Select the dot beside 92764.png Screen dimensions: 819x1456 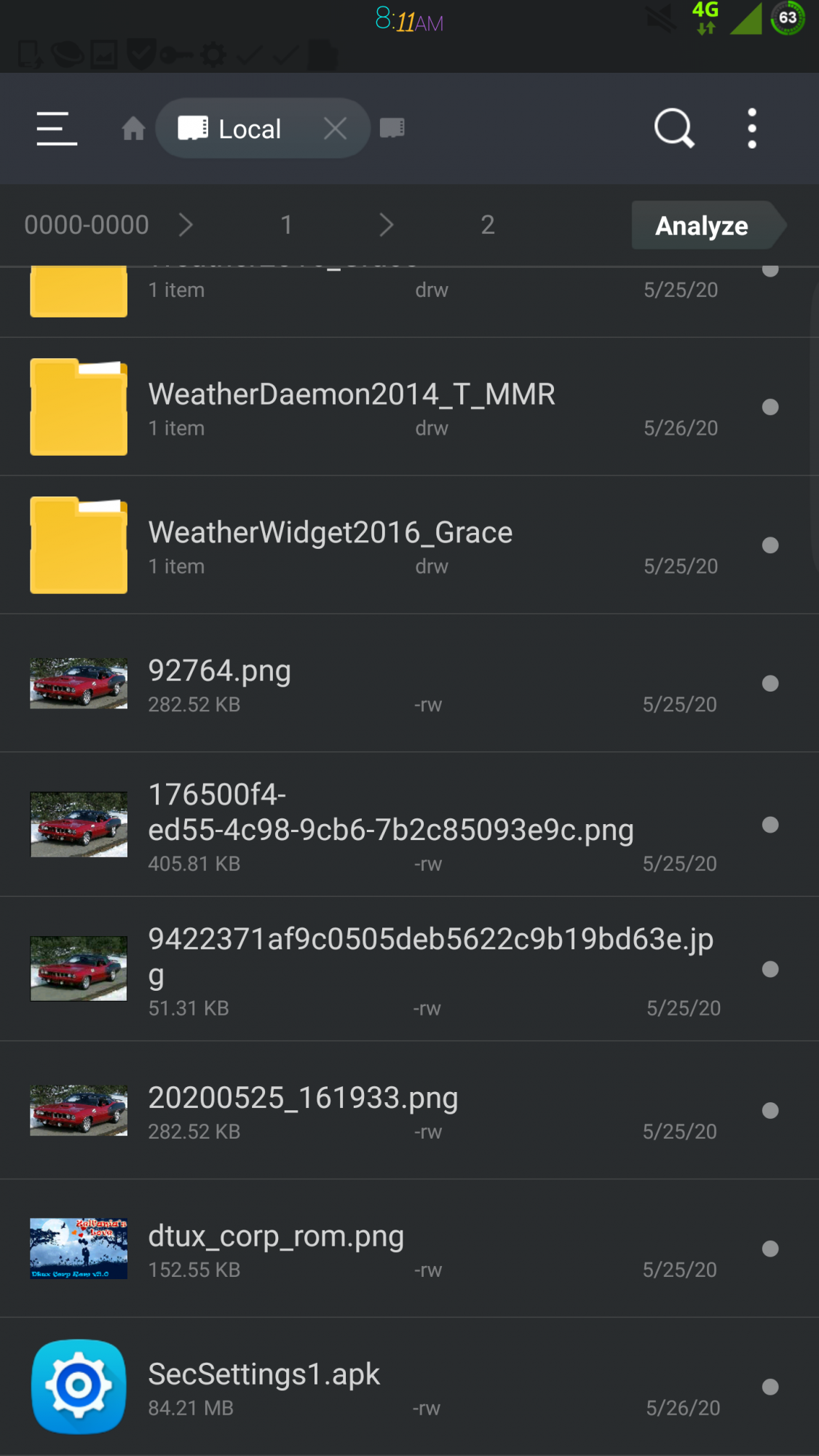coord(770,683)
